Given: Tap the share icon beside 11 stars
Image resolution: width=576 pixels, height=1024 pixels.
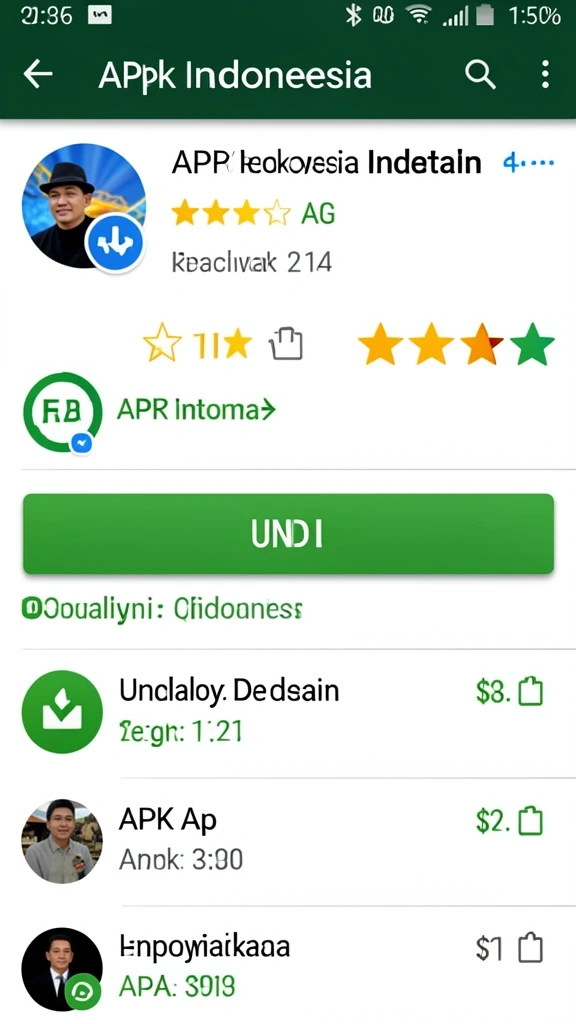Looking at the screenshot, I should pyautogui.click(x=287, y=344).
